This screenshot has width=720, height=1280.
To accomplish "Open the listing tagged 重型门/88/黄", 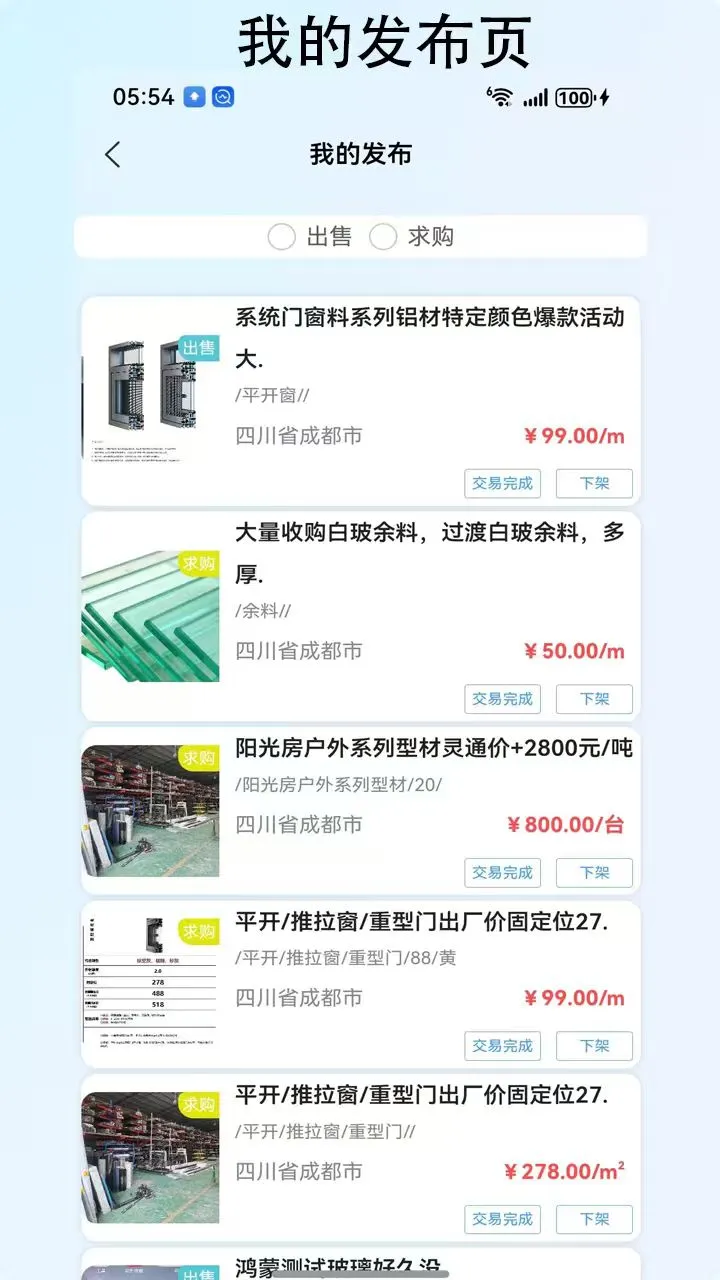I will pos(421,921).
